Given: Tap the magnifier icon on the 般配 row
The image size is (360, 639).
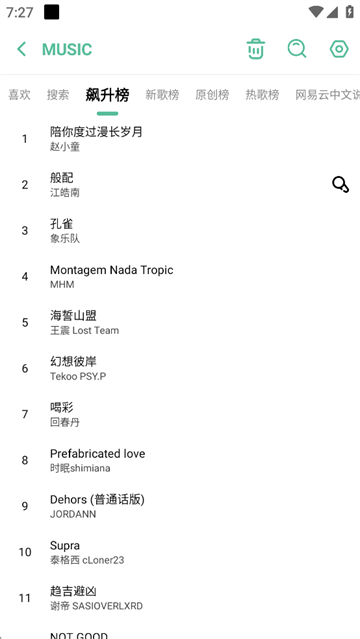Looking at the screenshot, I should (340, 185).
